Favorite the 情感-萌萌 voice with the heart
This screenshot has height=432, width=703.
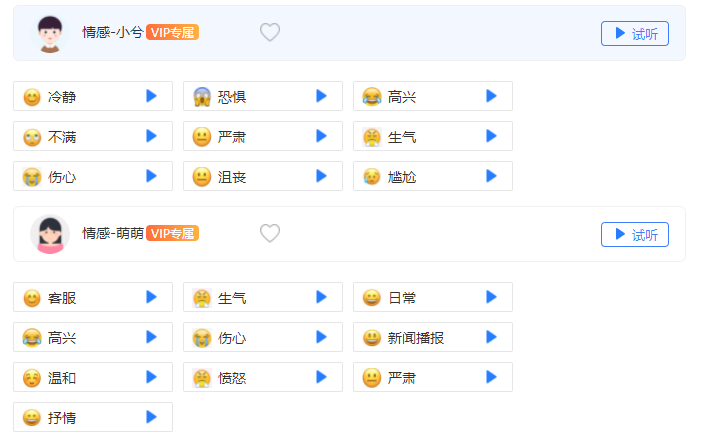click(x=270, y=234)
